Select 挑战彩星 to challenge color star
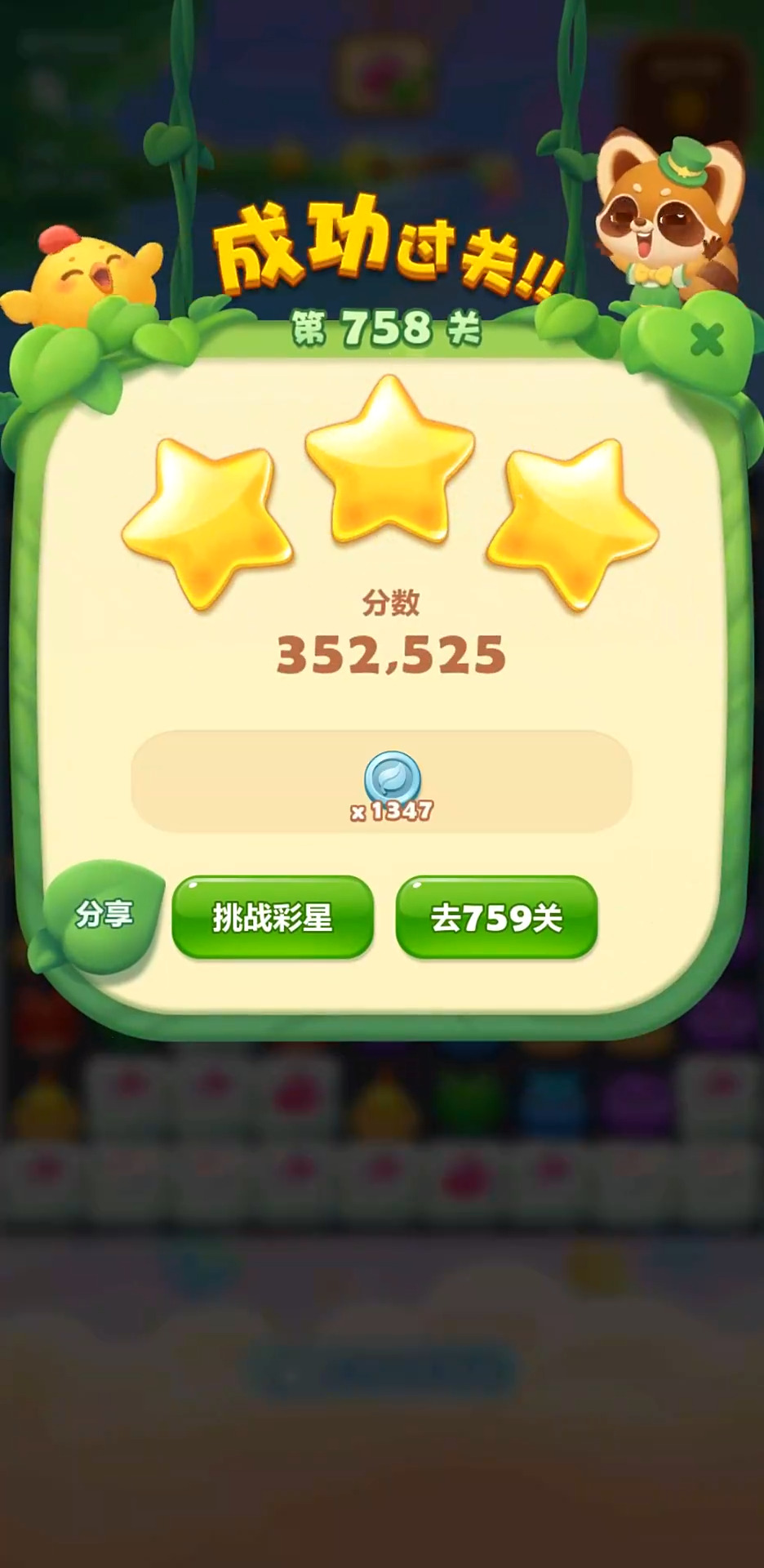 (273, 918)
